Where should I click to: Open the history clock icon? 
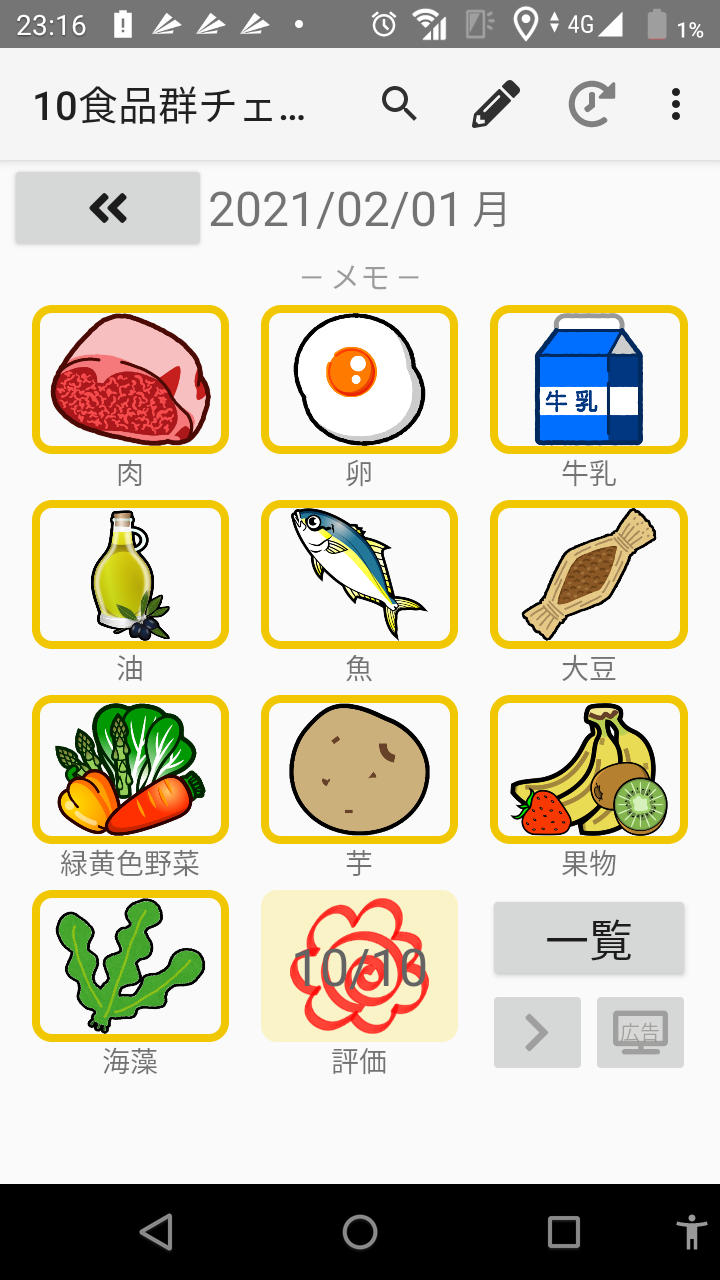click(x=591, y=104)
